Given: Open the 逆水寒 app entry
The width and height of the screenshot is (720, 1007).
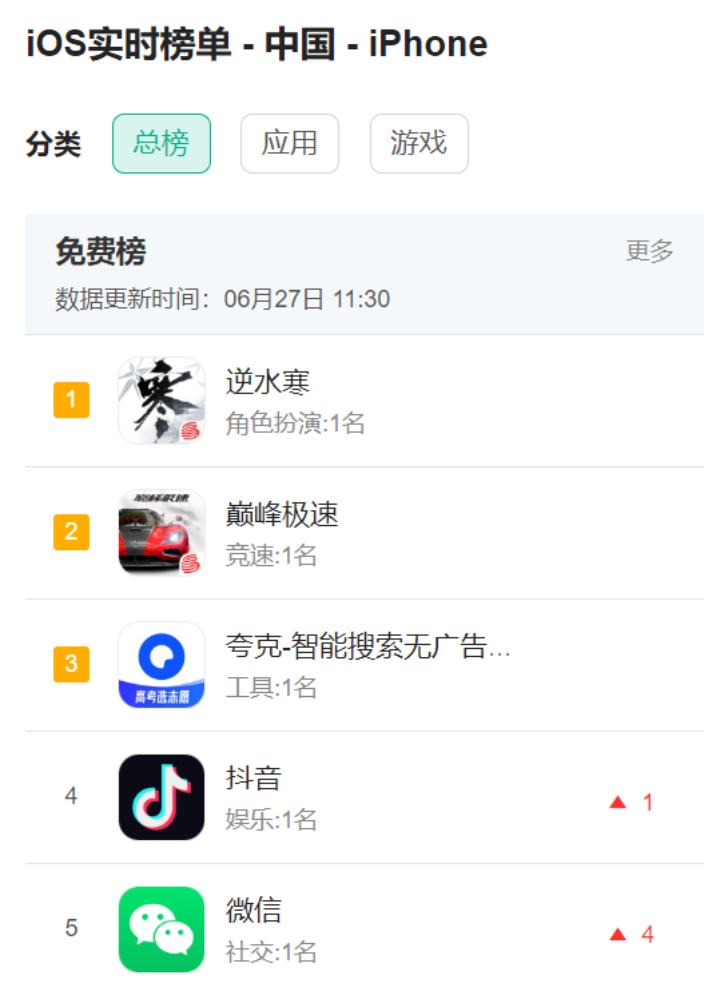Looking at the screenshot, I should (x=268, y=382).
